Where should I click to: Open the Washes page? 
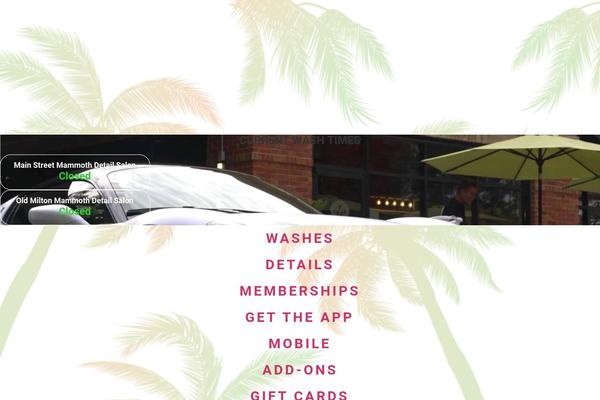pyautogui.click(x=299, y=239)
